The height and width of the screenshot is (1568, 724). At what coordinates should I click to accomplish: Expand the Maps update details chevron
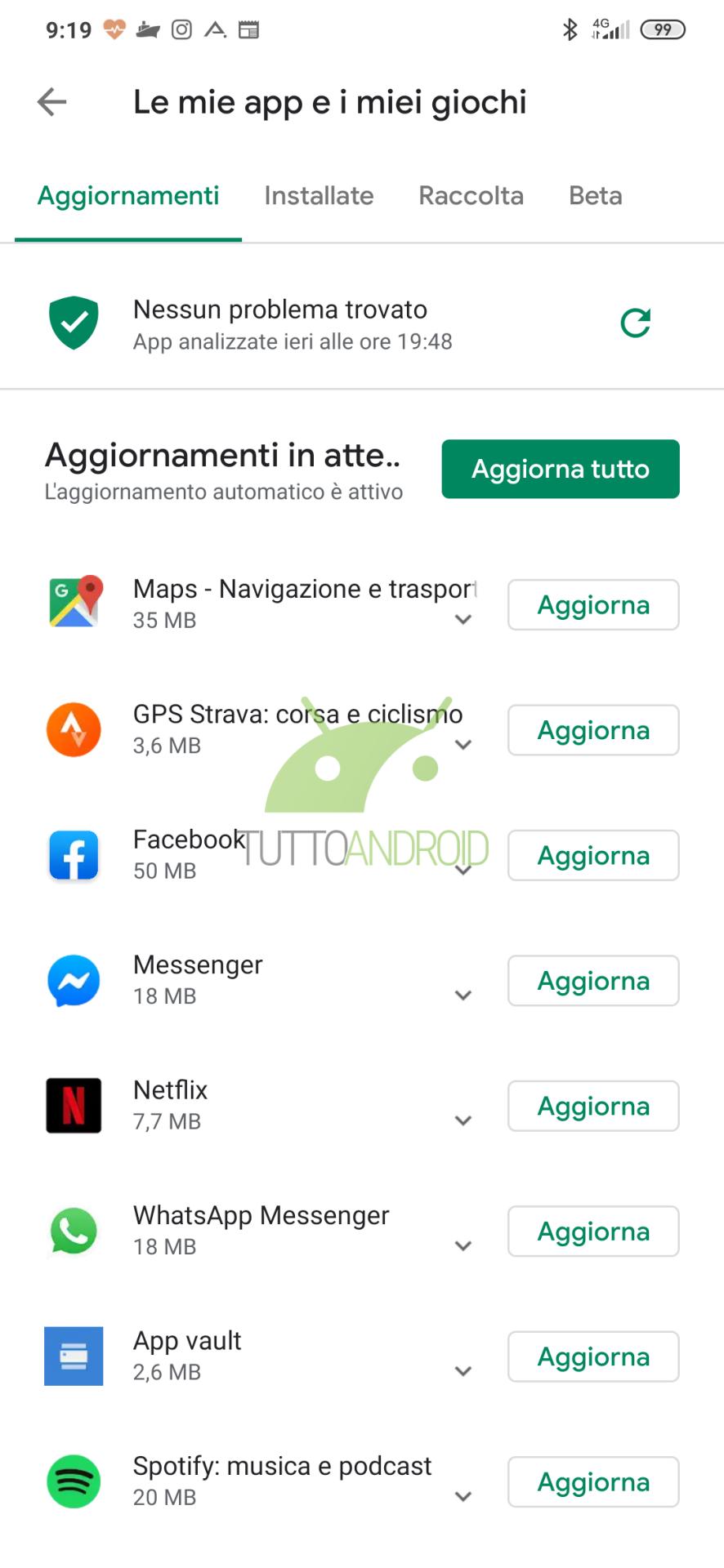pos(463,620)
